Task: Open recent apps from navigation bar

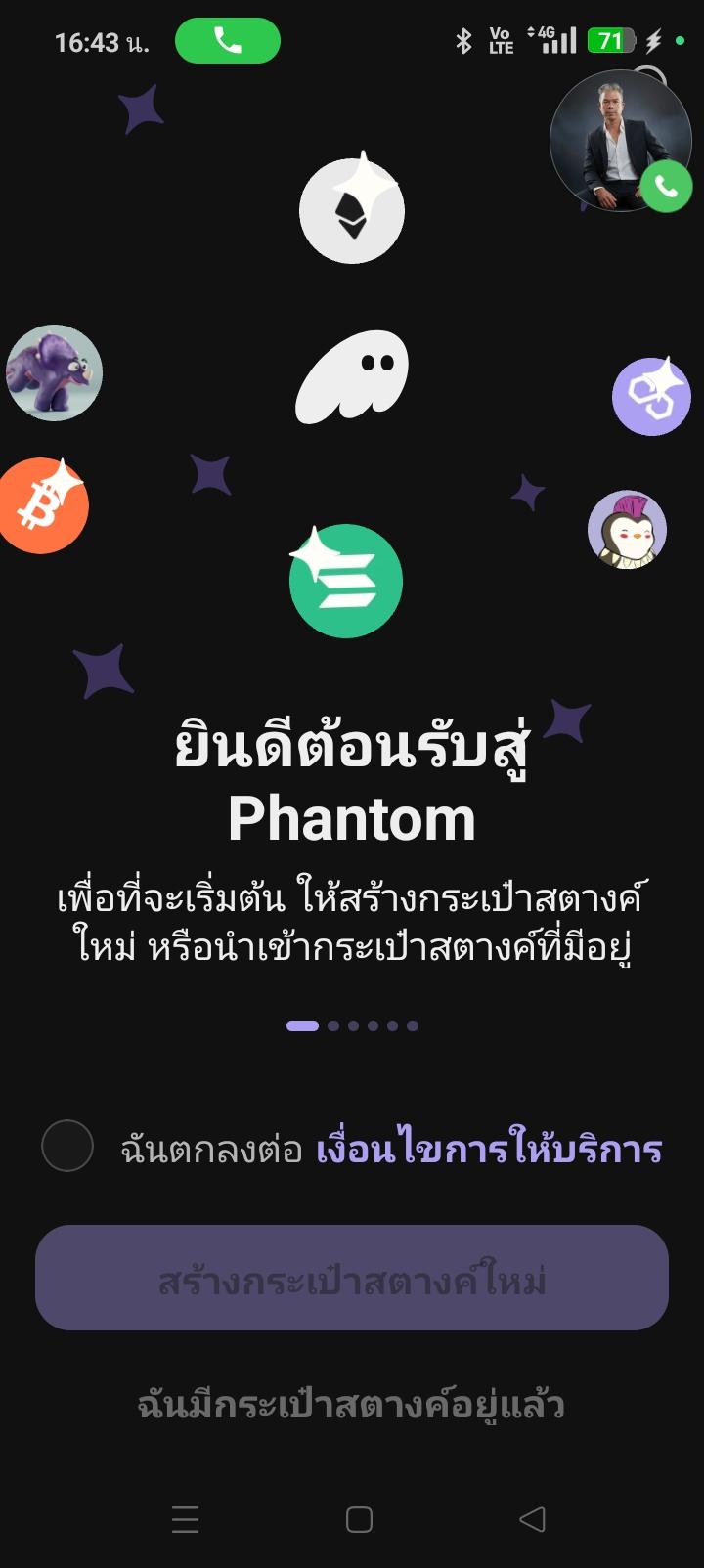Action: (x=186, y=1518)
